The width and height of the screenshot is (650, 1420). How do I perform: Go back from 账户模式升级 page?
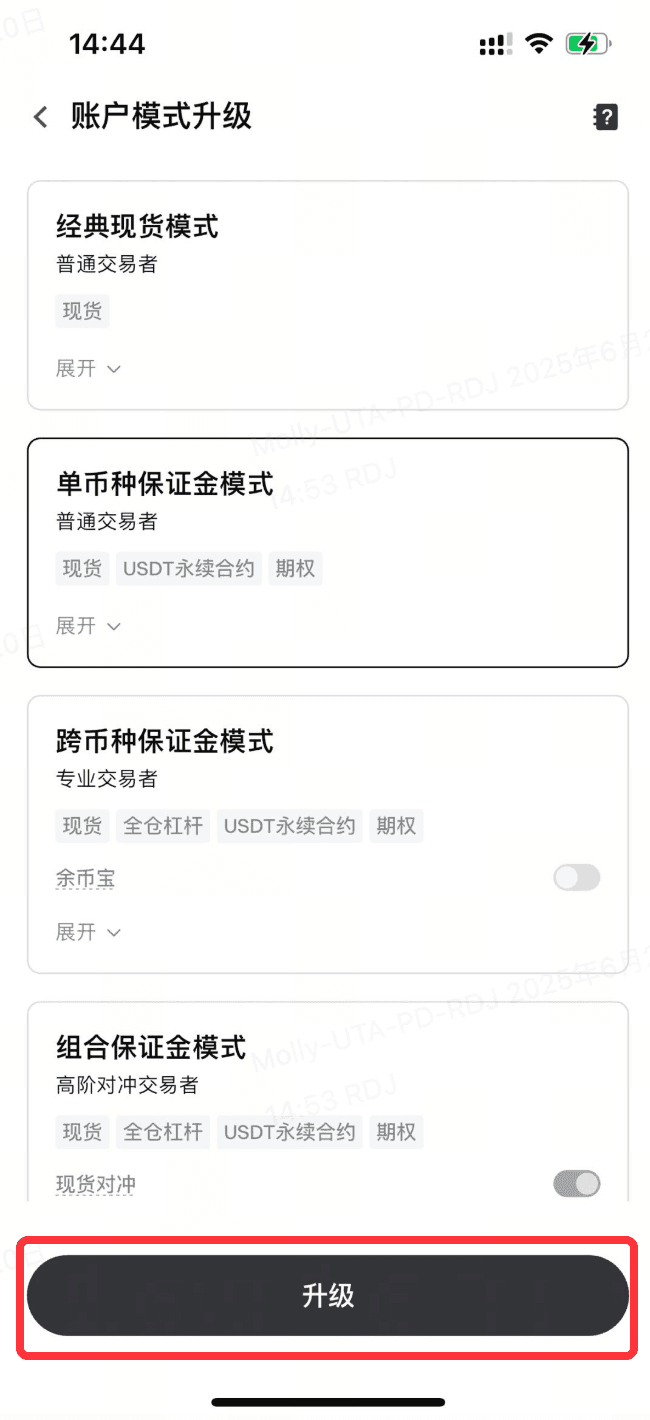pyautogui.click(x=40, y=117)
